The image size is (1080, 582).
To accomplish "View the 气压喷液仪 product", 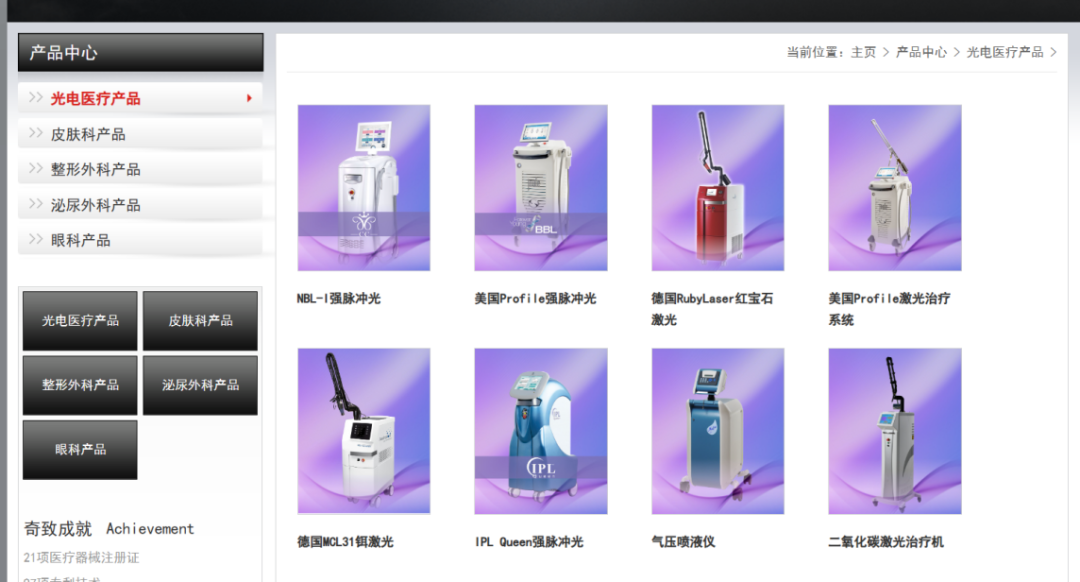I will pos(718,431).
